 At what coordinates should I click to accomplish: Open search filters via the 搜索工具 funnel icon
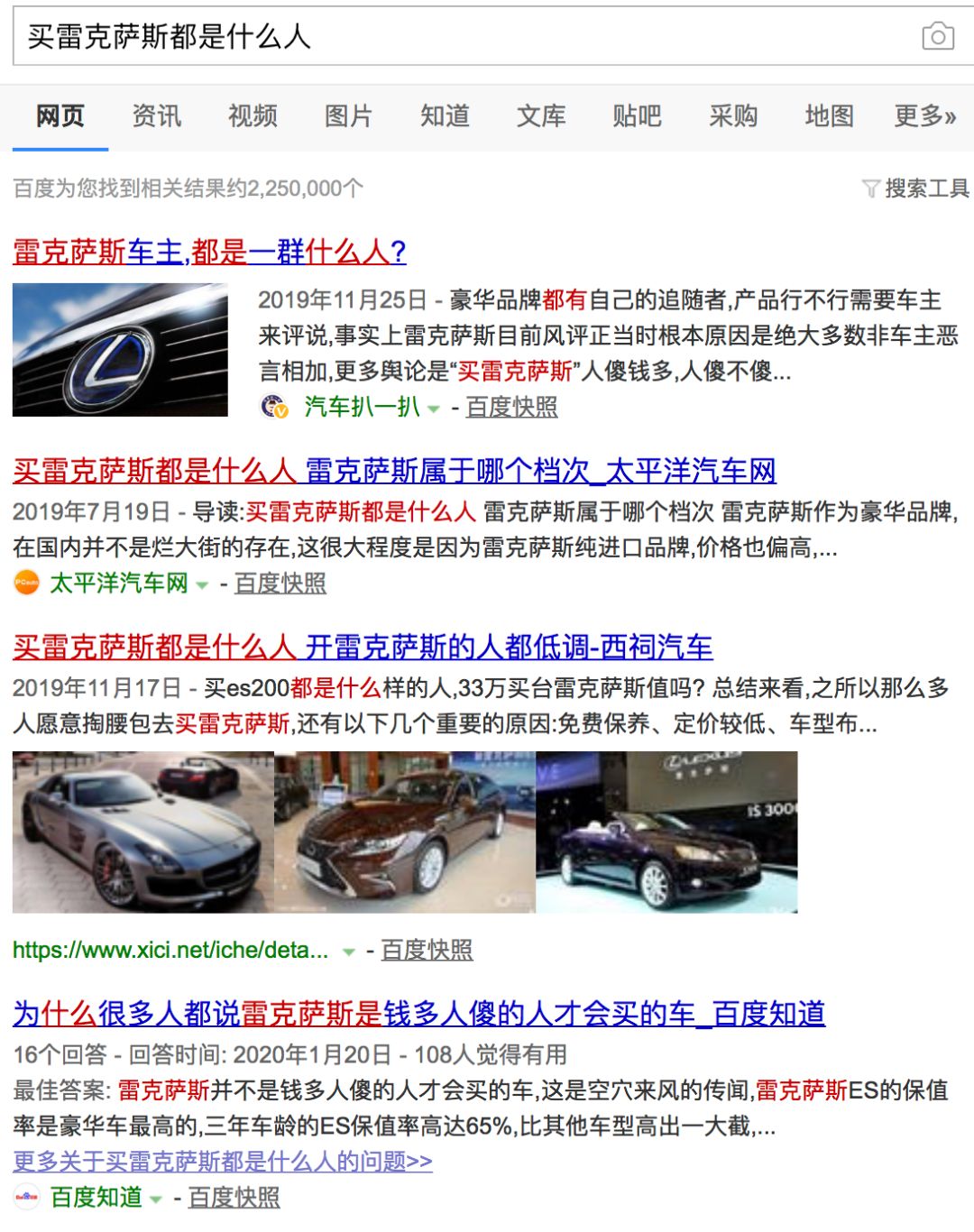[x=871, y=187]
